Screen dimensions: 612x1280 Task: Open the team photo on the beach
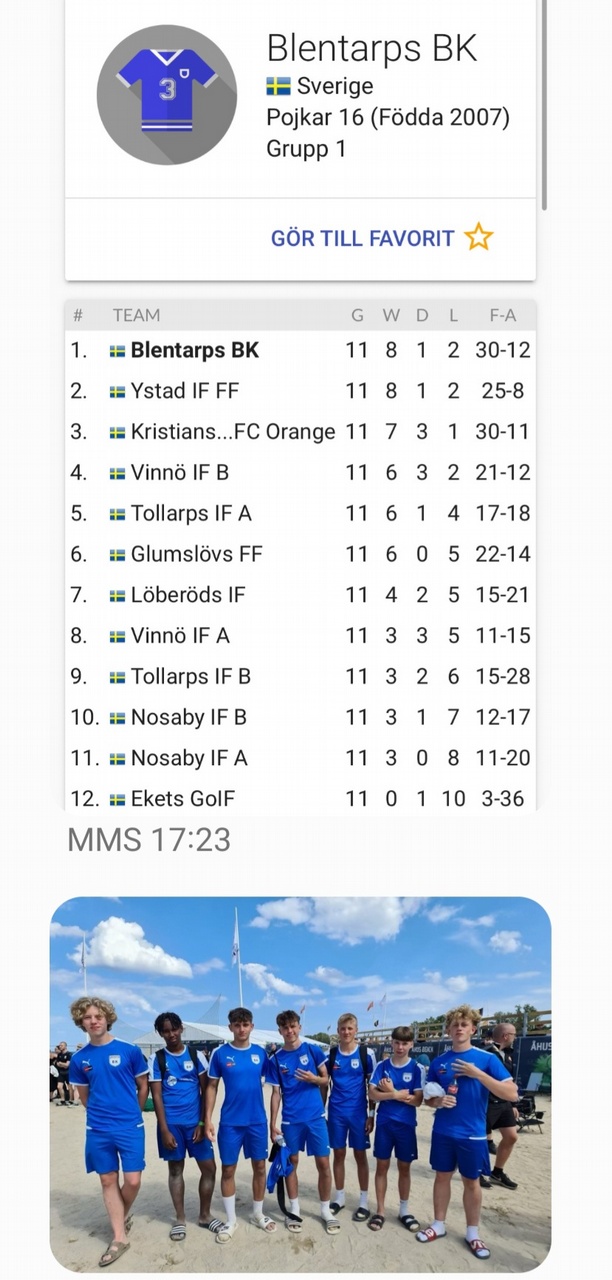(301, 1085)
